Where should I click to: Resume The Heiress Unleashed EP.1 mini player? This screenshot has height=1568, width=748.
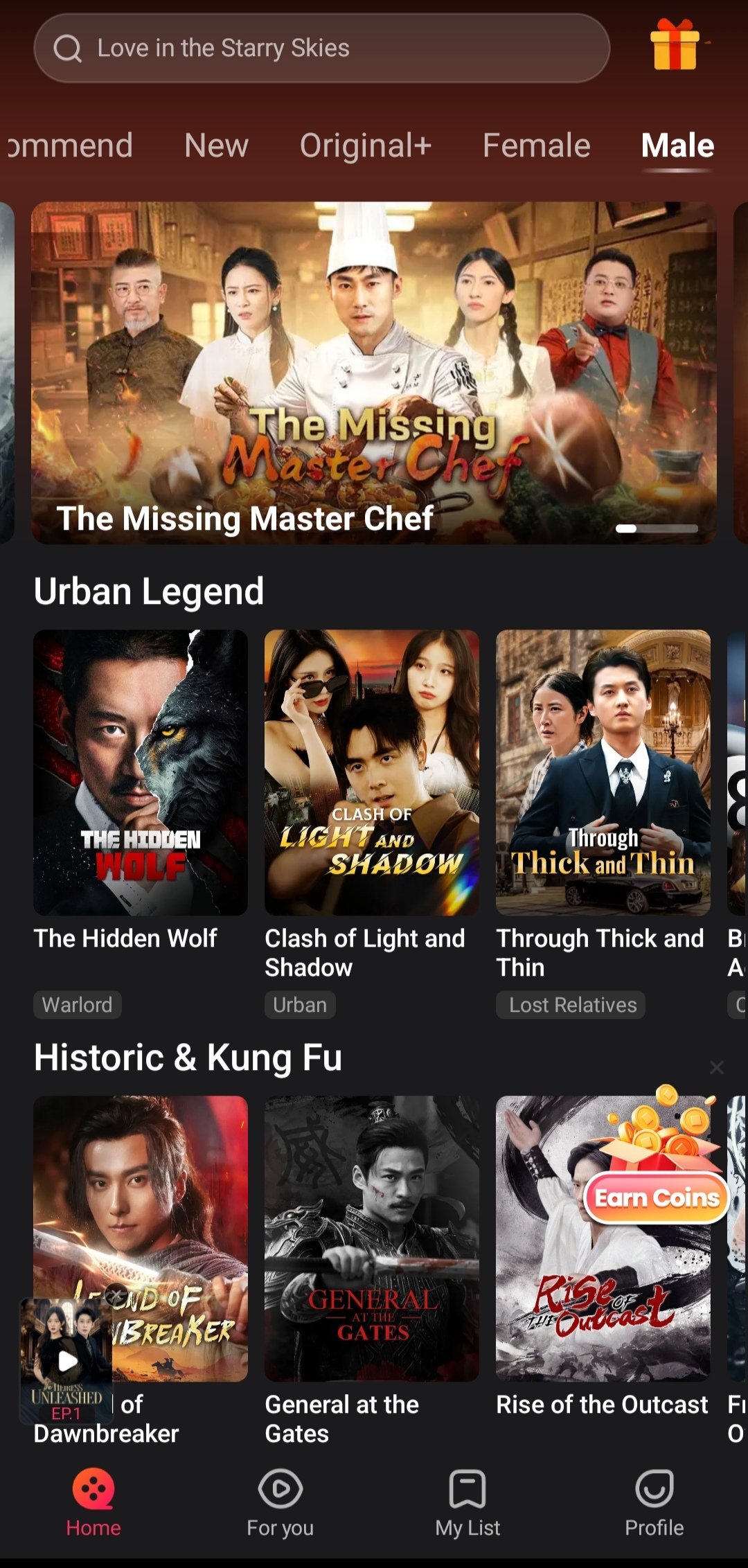pyautogui.click(x=66, y=1361)
